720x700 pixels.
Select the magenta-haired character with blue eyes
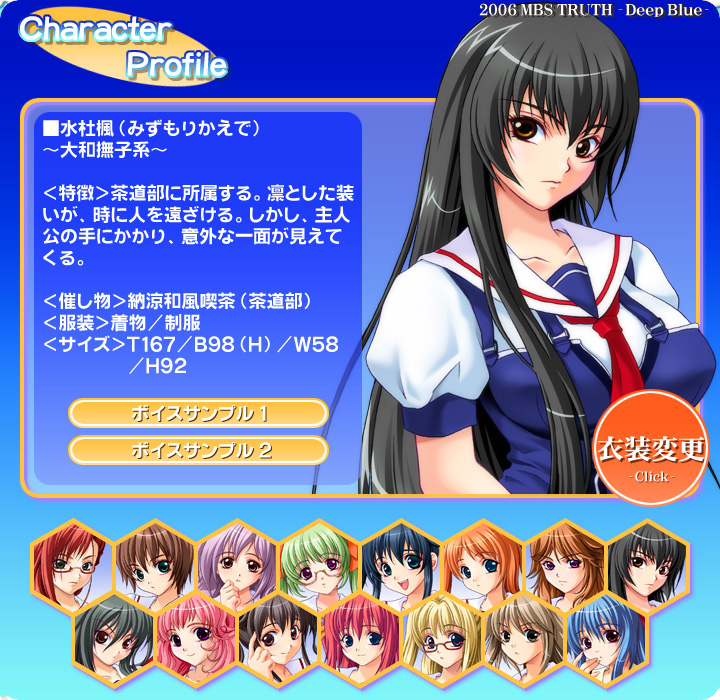click(360, 637)
